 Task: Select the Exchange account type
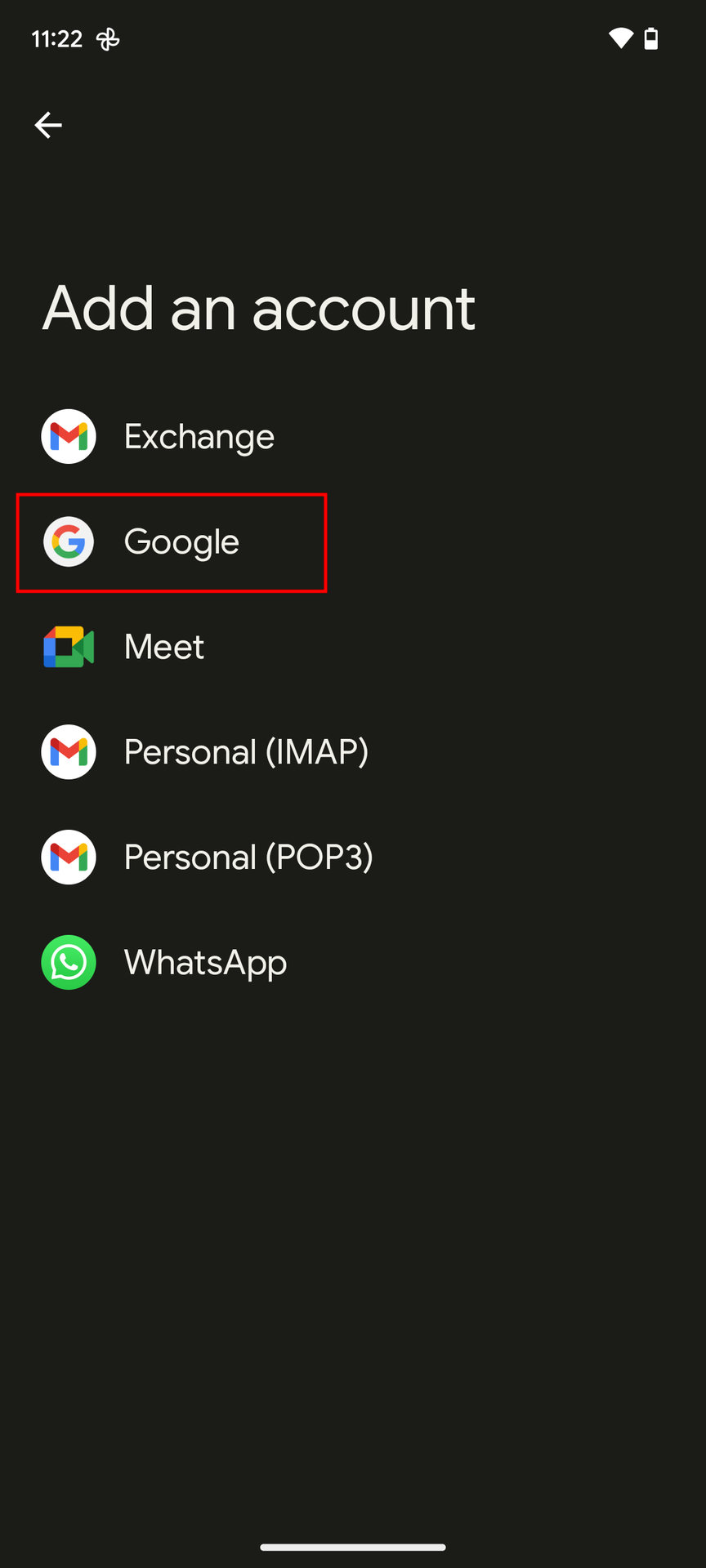coord(199,437)
